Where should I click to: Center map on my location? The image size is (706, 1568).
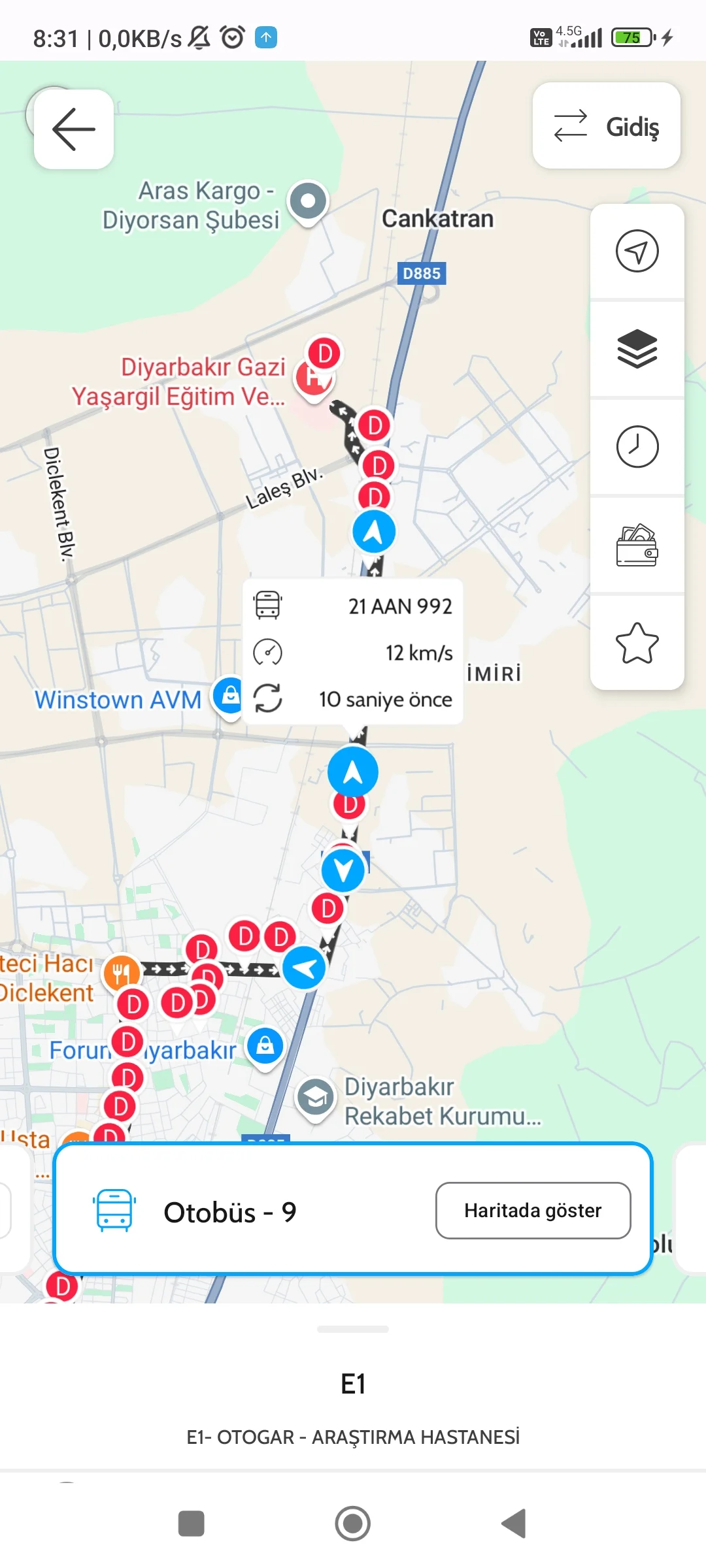637,251
